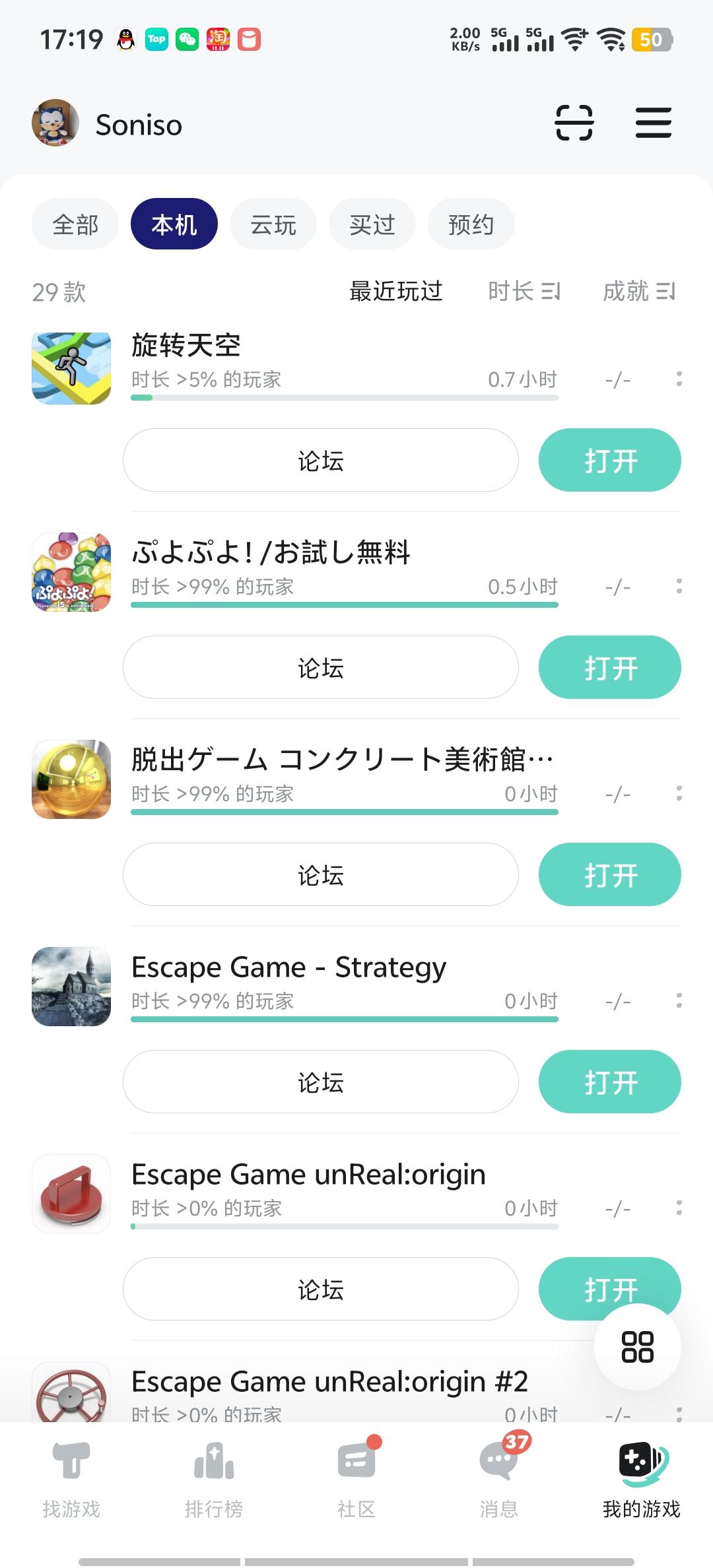This screenshot has height=1568, width=713.
Task: Open the hamburger menu at top right
Action: pyautogui.click(x=654, y=123)
